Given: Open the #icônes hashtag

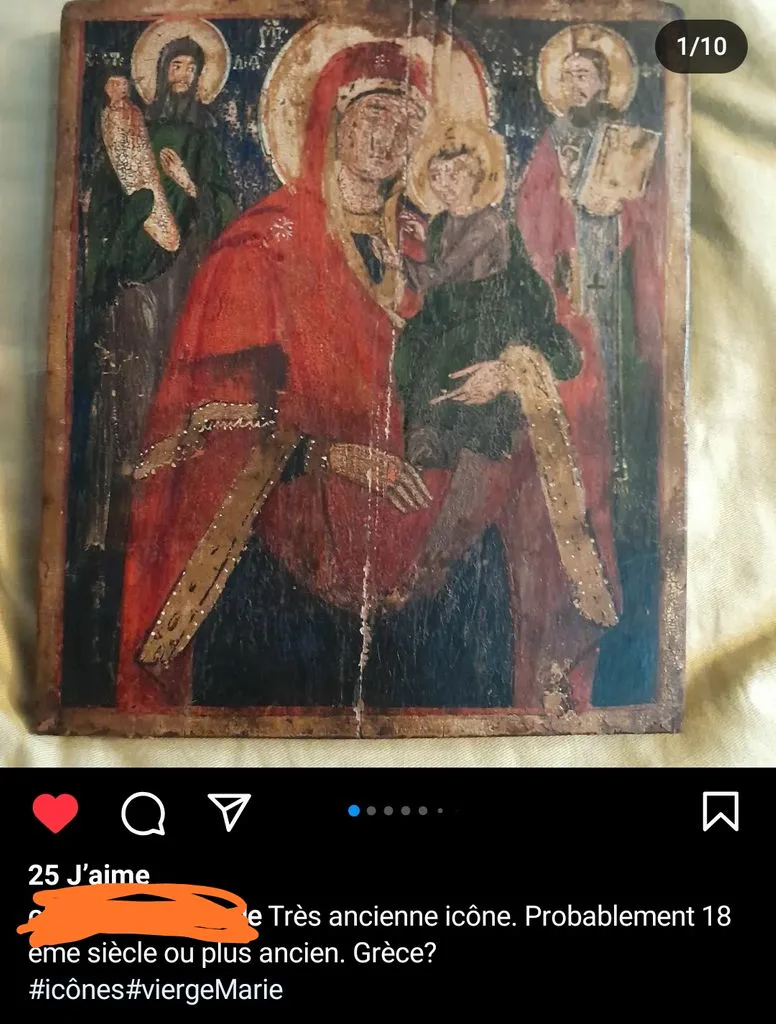Looking at the screenshot, I should [x=76, y=989].
